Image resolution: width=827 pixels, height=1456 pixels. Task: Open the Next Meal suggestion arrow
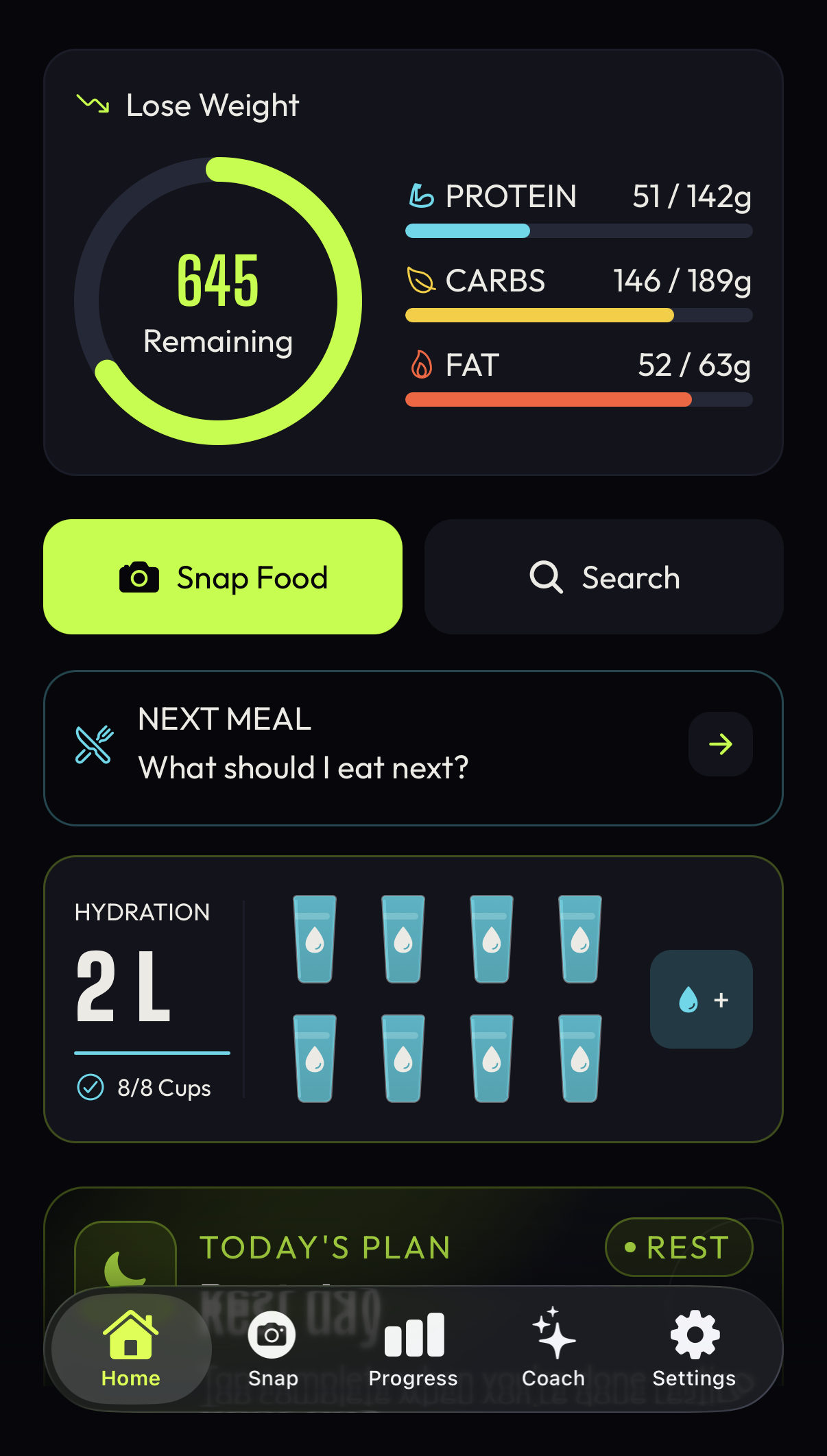pyautogui.click(x=720, y=744)
